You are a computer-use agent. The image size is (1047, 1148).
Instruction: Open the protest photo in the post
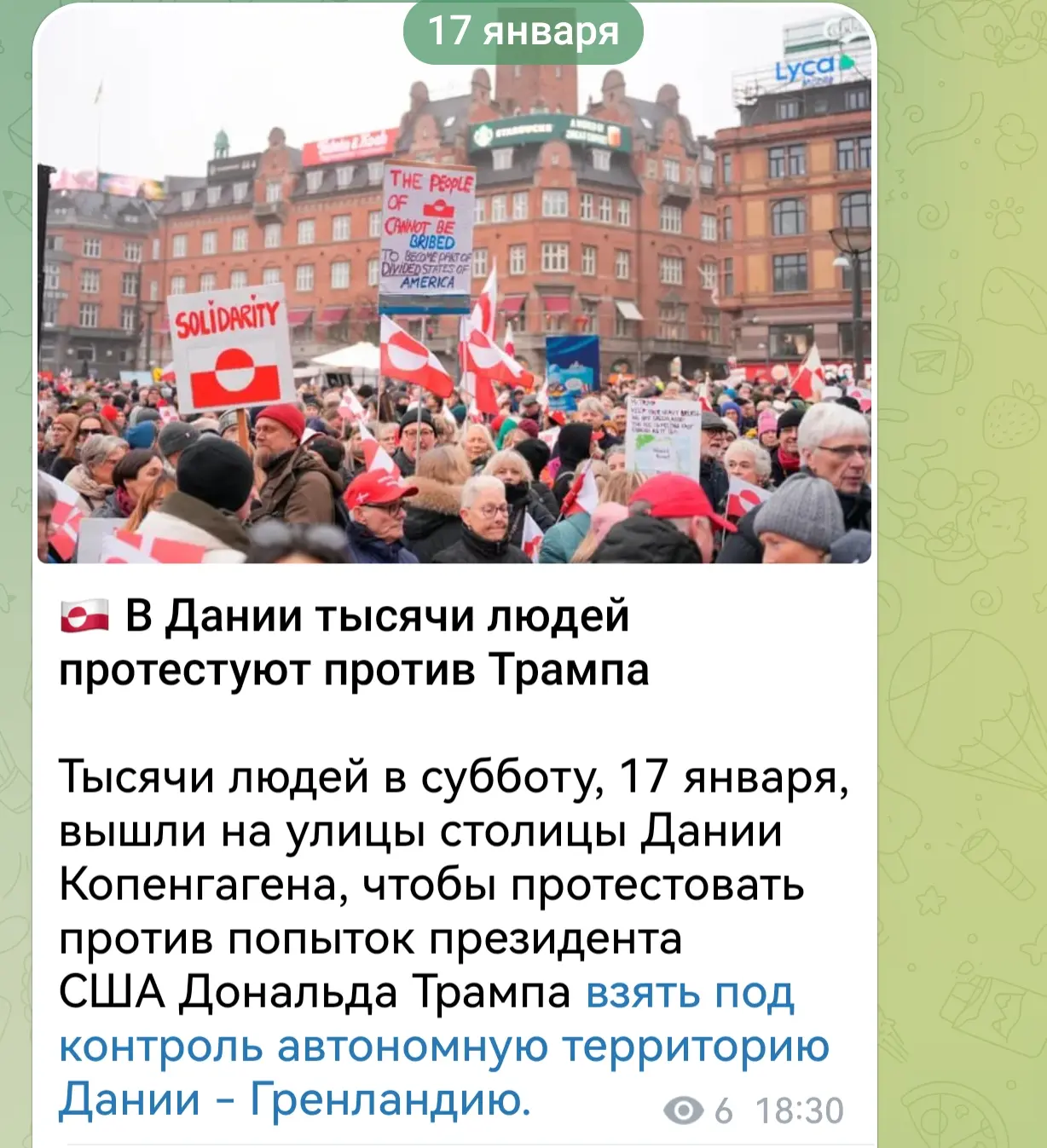click(454, 341)
